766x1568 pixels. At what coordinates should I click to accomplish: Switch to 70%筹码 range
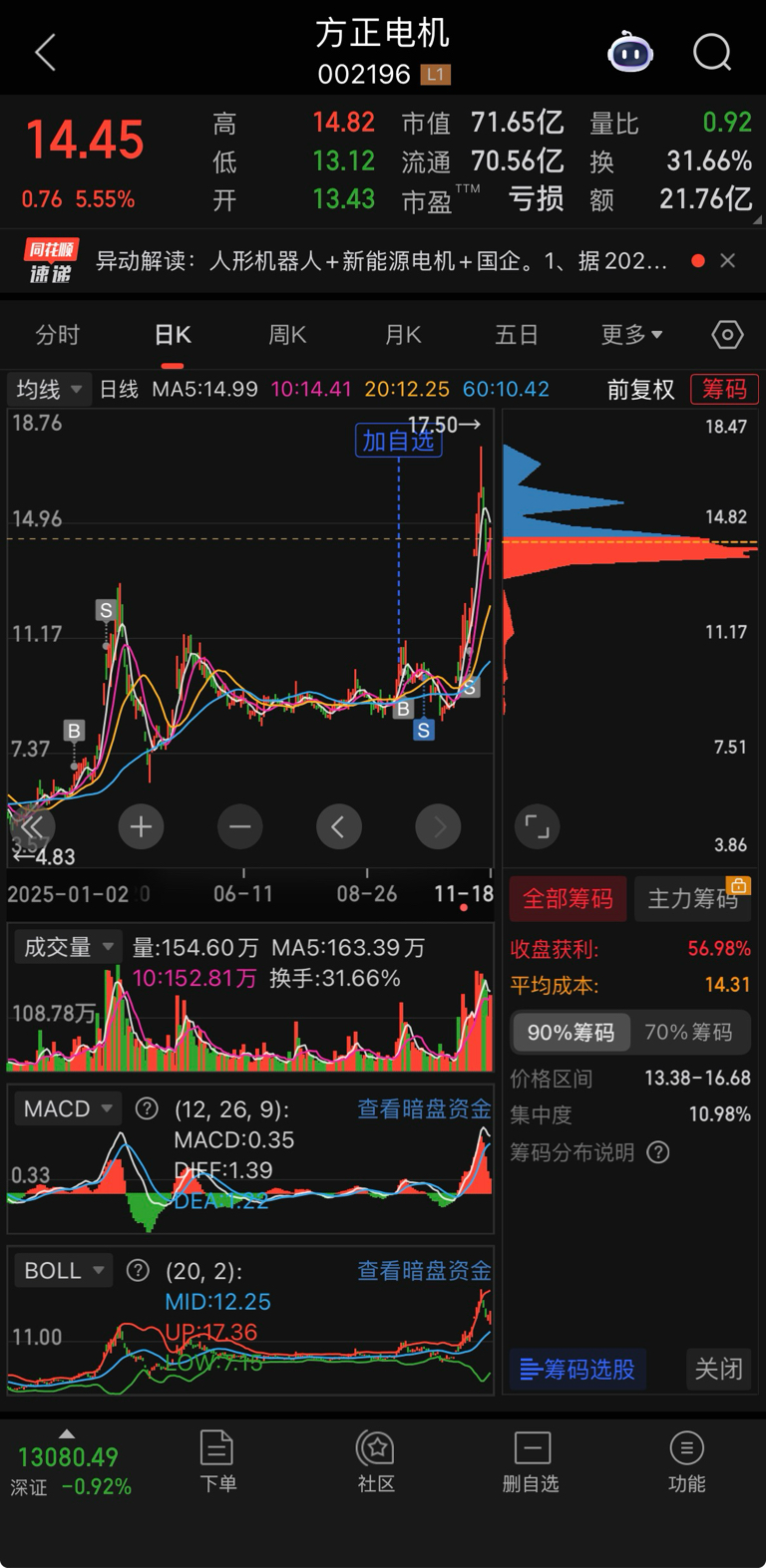(688, 1033)
